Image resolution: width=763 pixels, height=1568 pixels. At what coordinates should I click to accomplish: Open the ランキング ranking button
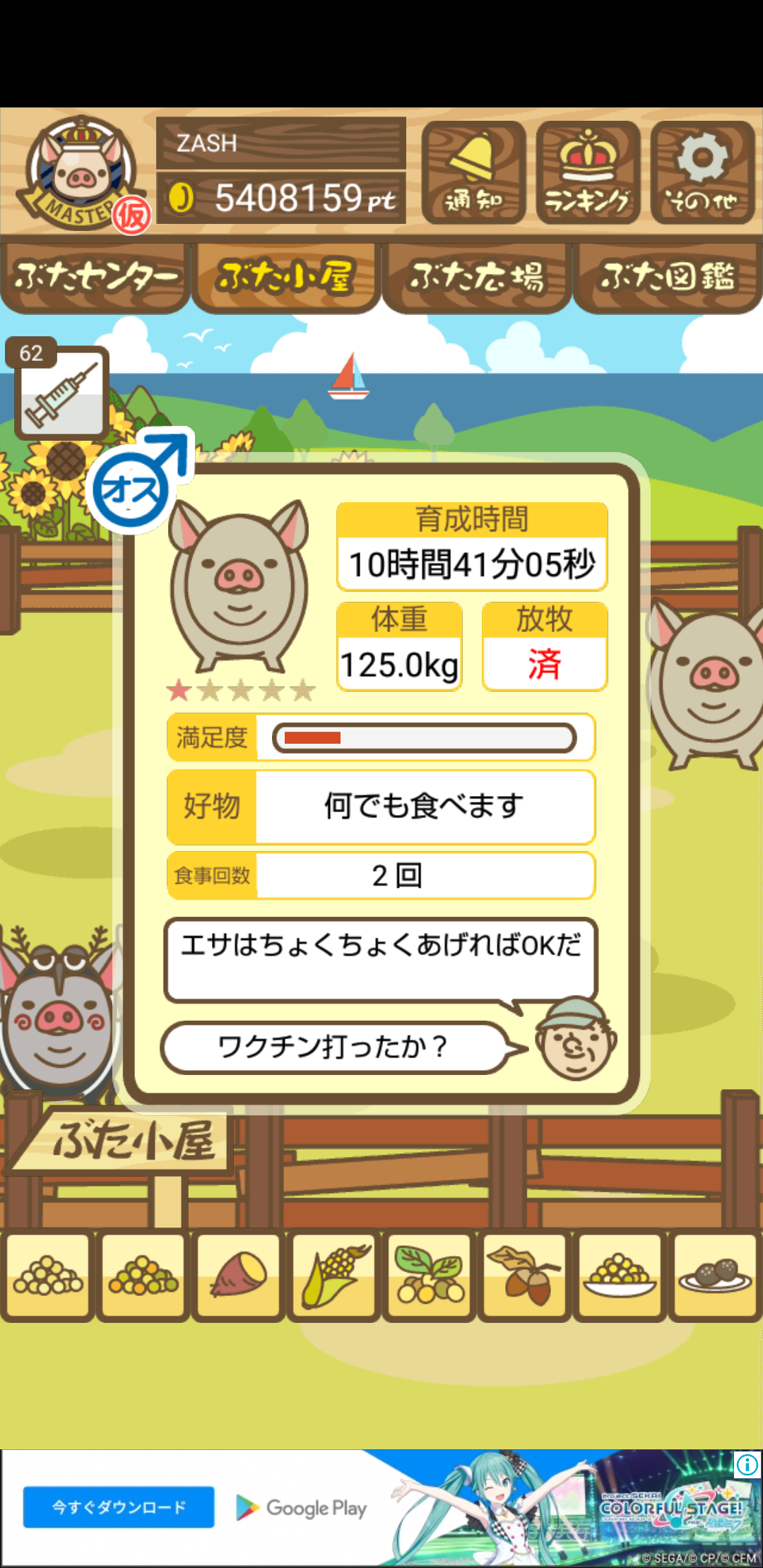588,173
